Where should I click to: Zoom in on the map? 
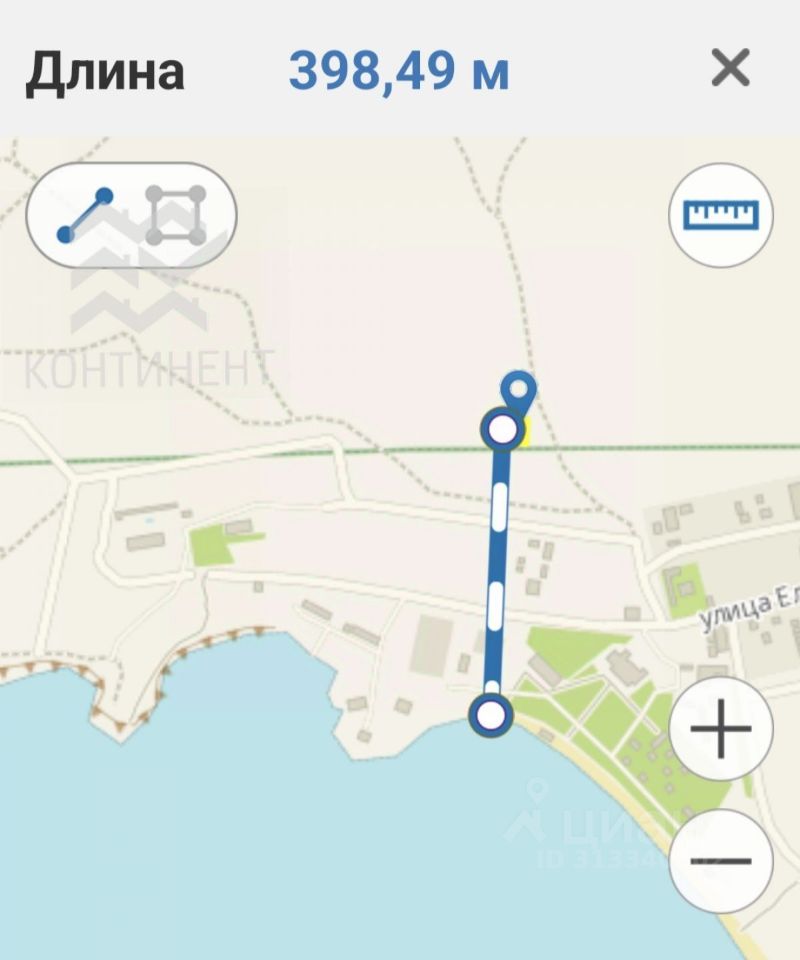720,728
